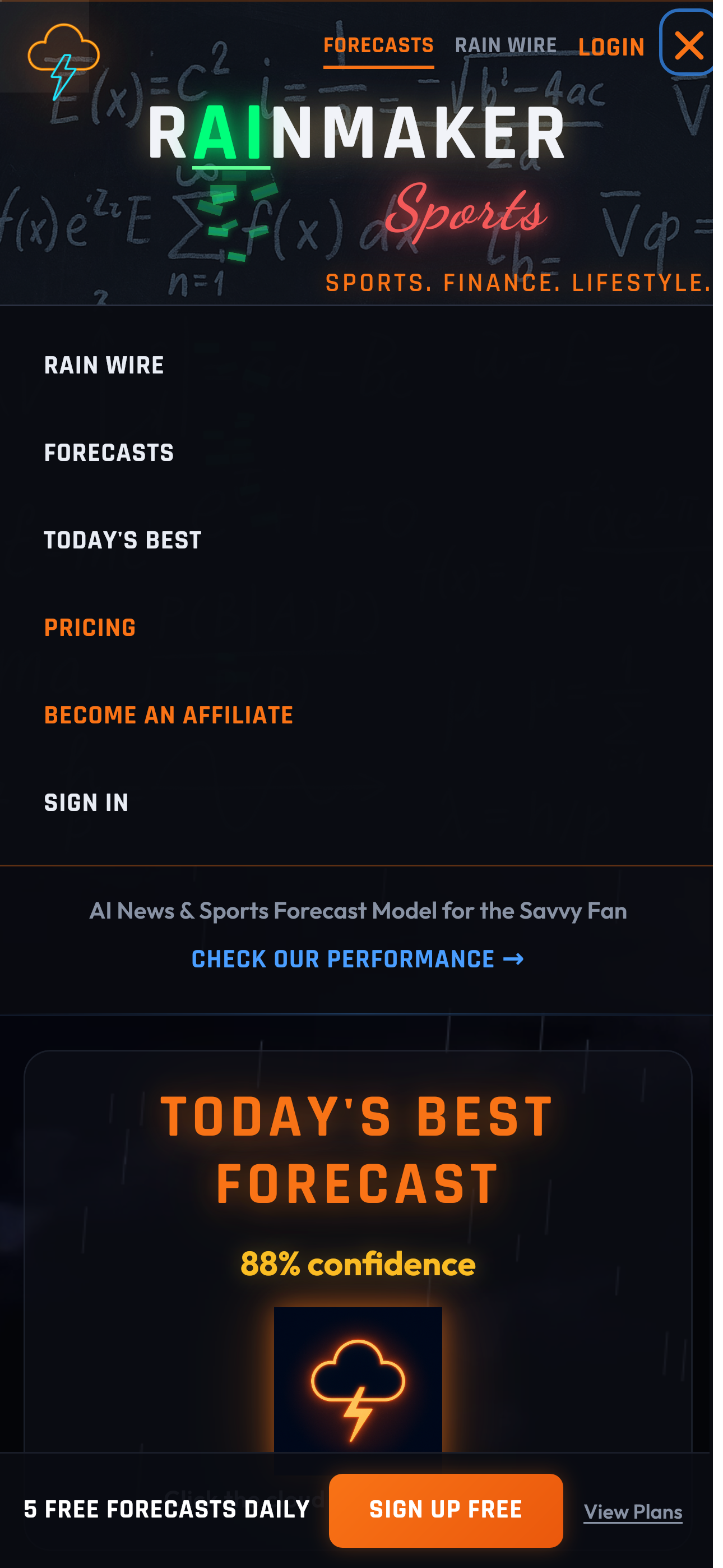Open Rain Wire from the top header
Screen dimensions: 723x1568
[x=505, y=45]
